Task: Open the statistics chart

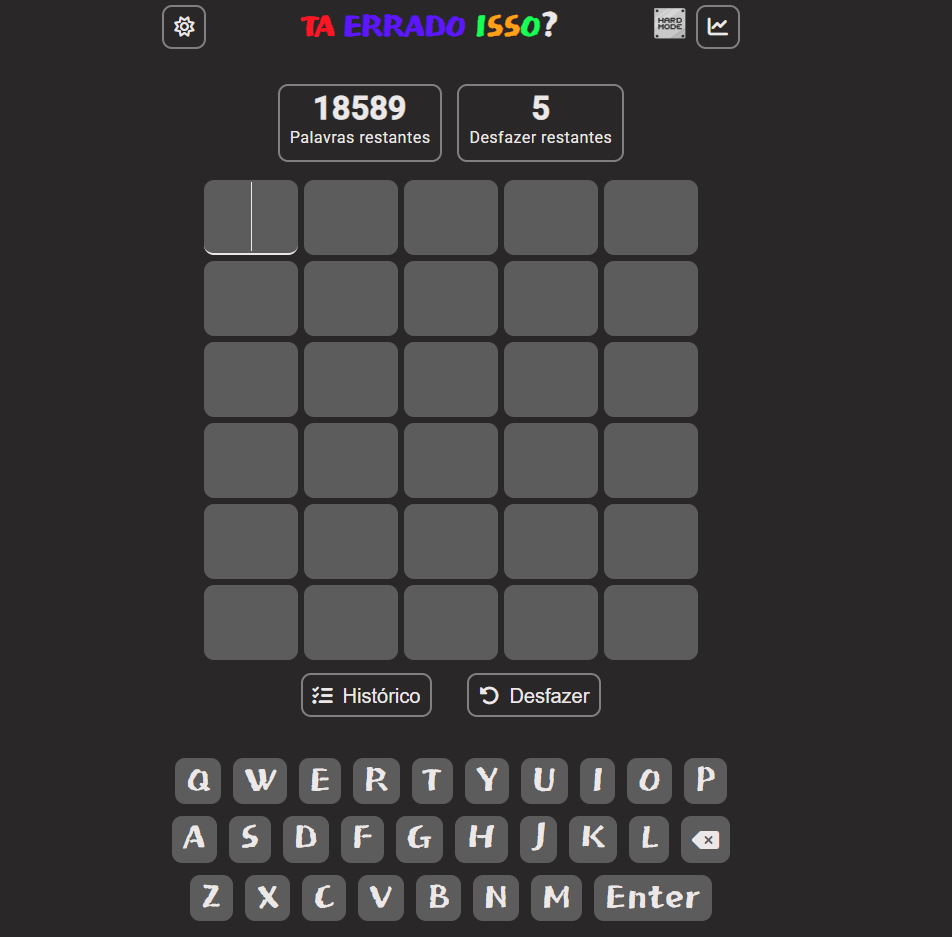Action: pos(718,27)
